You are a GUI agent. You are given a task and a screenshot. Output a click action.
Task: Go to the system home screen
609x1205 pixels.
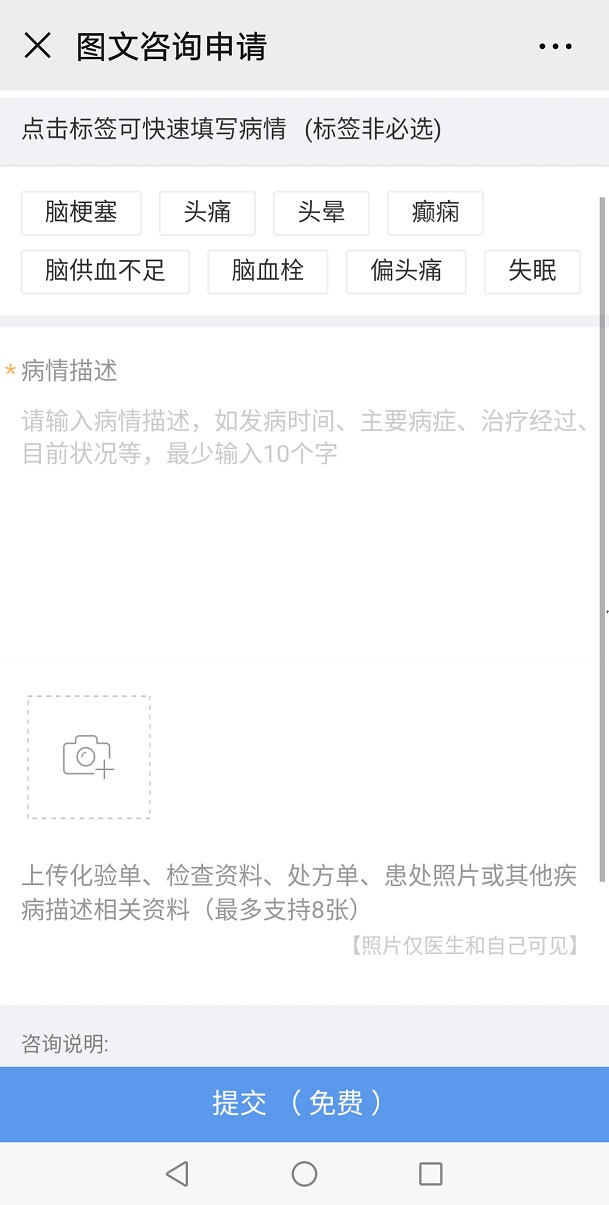(304, 1173)
